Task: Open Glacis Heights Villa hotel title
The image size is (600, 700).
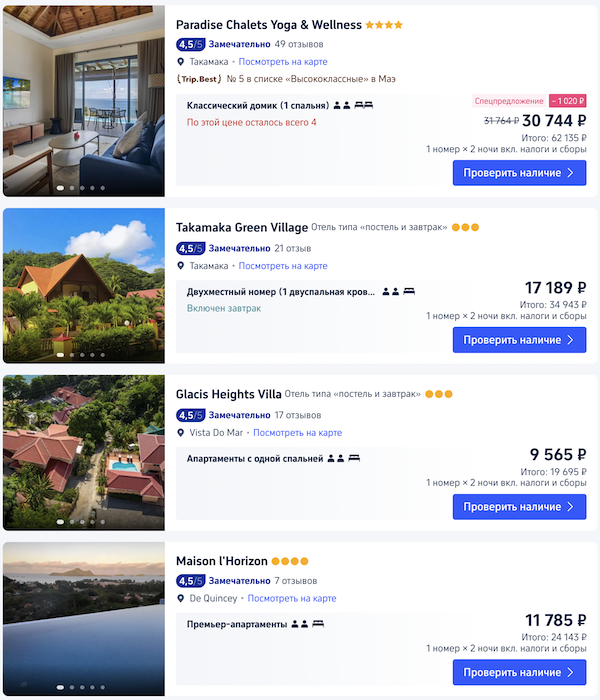Action: (228, 394)
